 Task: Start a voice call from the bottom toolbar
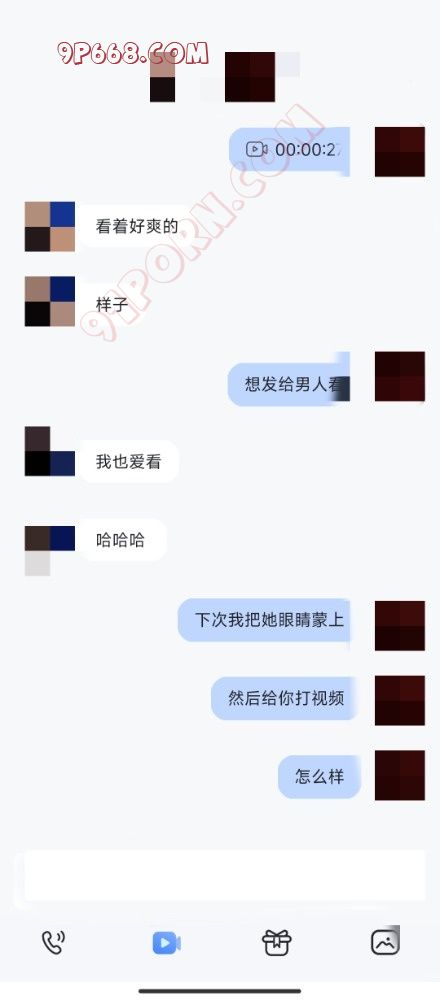pos(54,942)
